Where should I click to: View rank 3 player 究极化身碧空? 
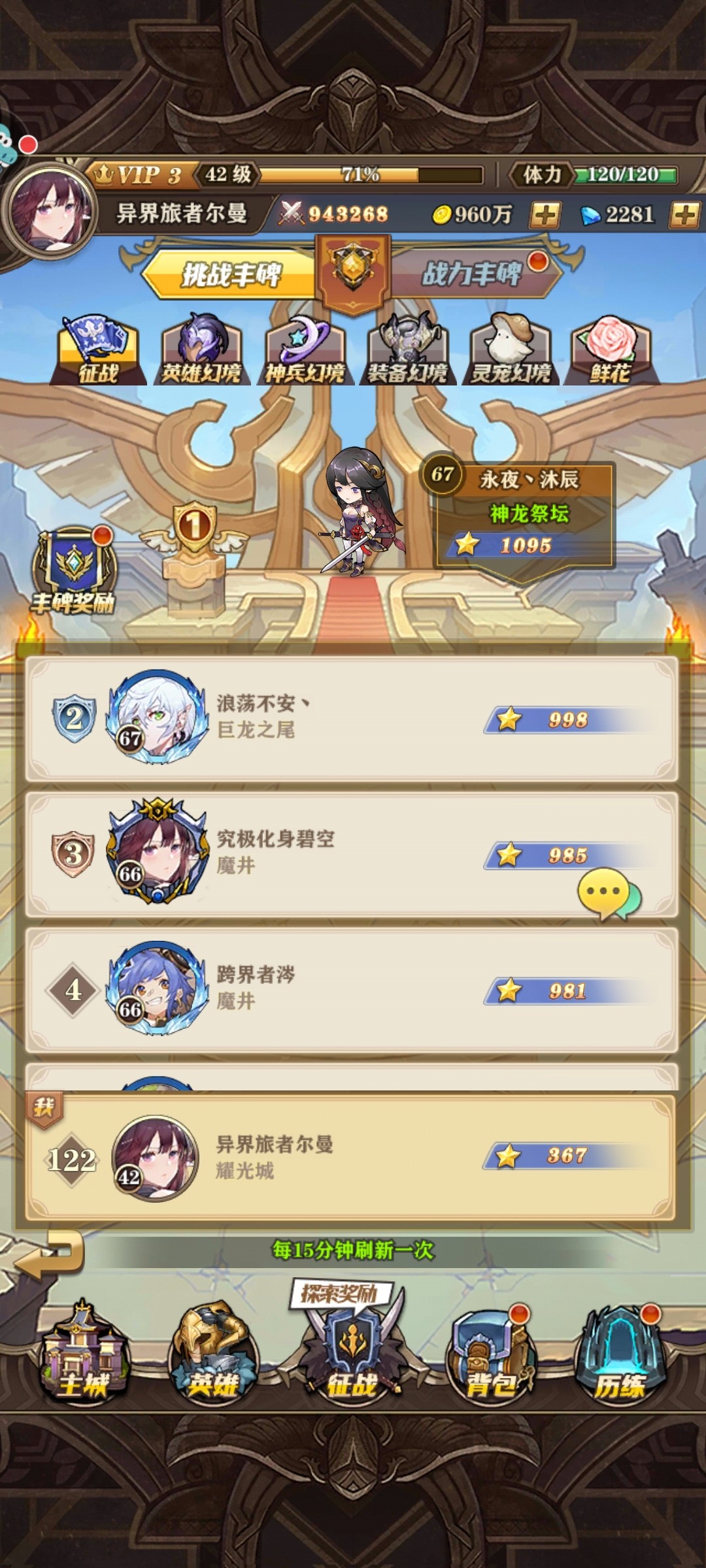coord(352,853)
